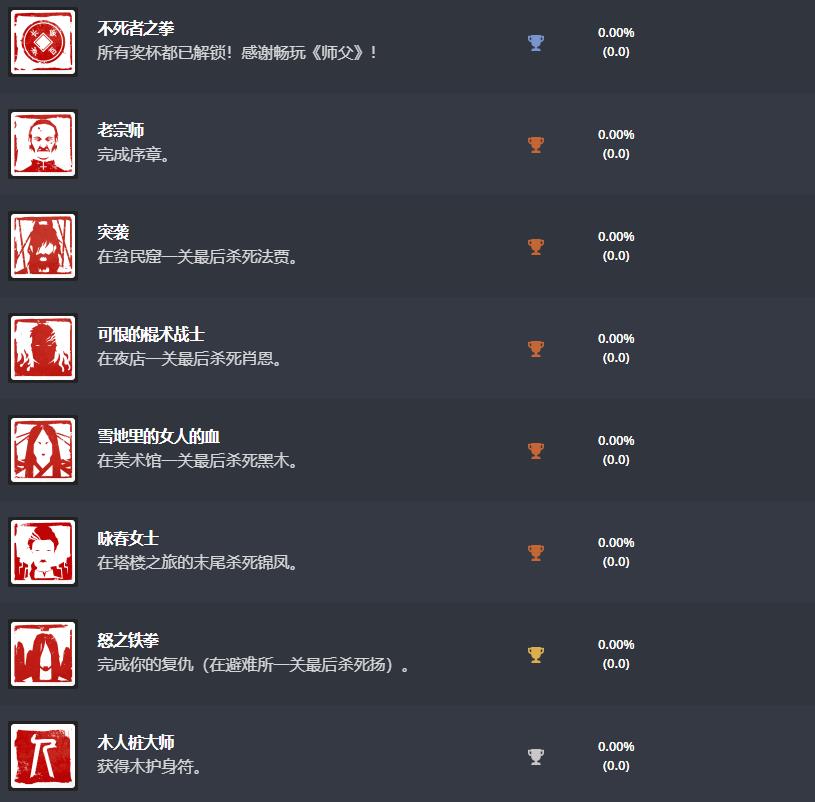Select the 突袭 trophy entry
The image size is (815, 802).
(x=113, y=233)
